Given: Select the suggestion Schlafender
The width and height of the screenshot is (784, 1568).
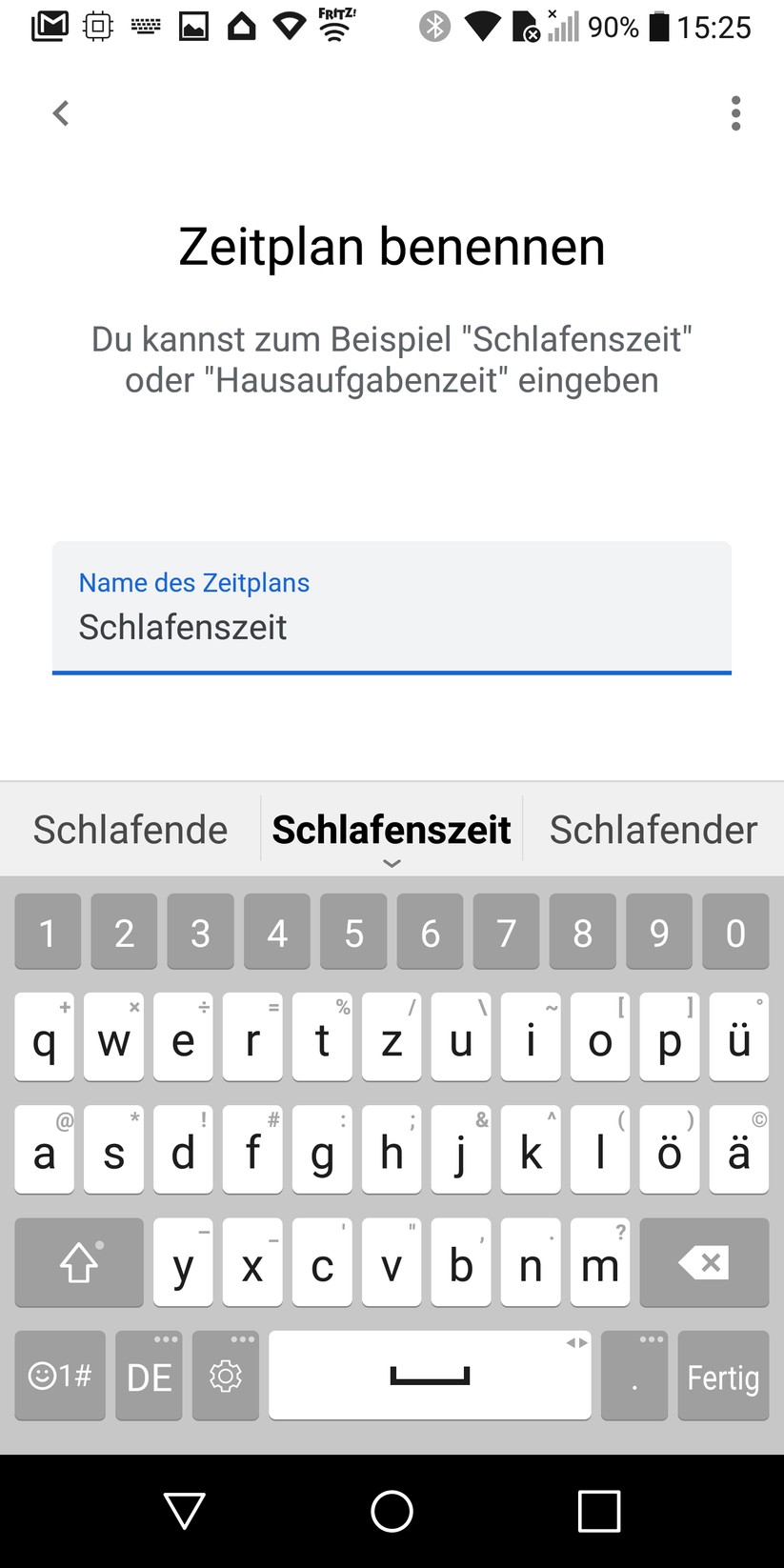Looking at the screenshot, I should click(x=653, y=830).
